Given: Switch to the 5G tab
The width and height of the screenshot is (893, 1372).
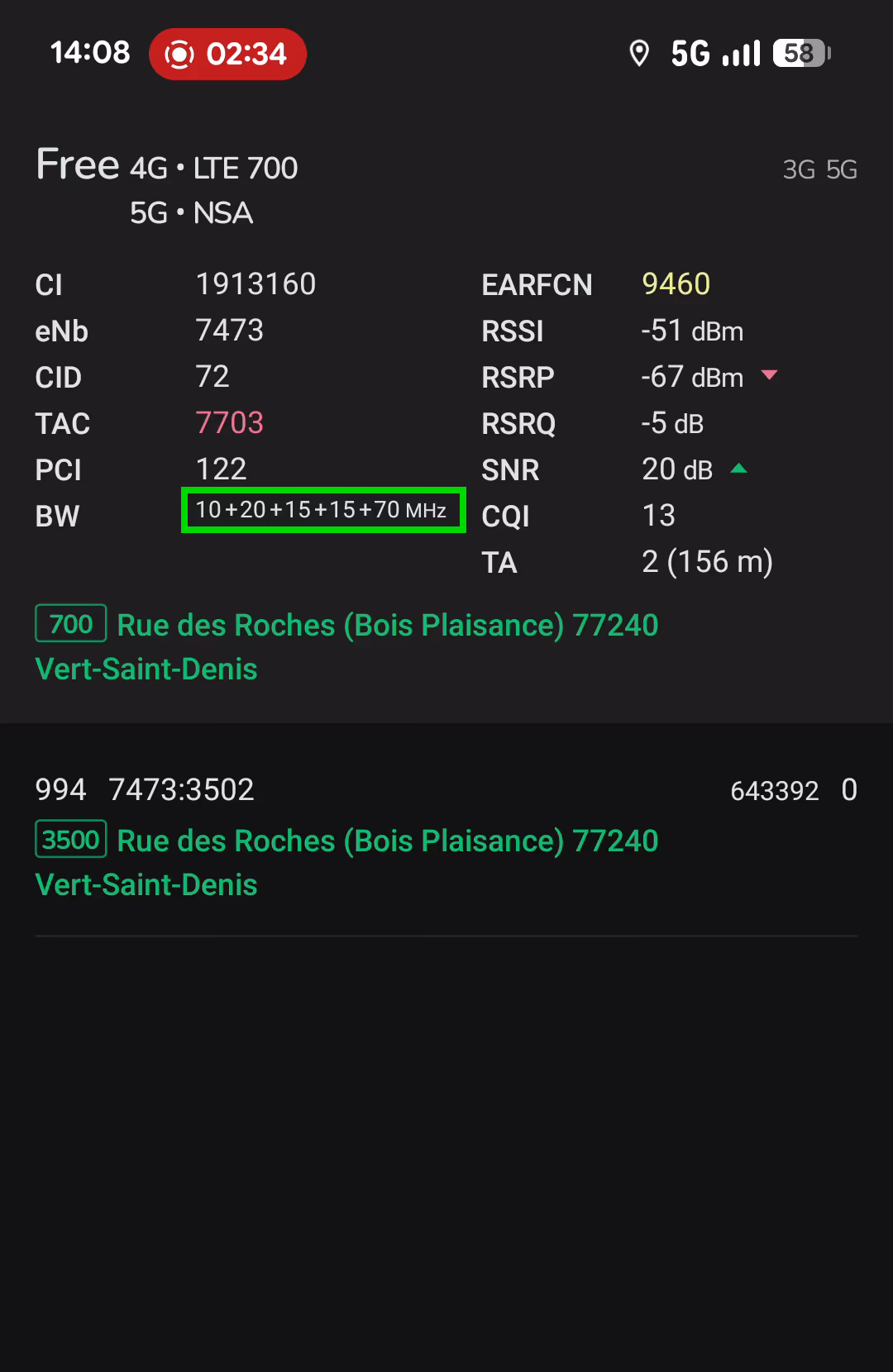Looking at the screenshot, I should (841, 169).
